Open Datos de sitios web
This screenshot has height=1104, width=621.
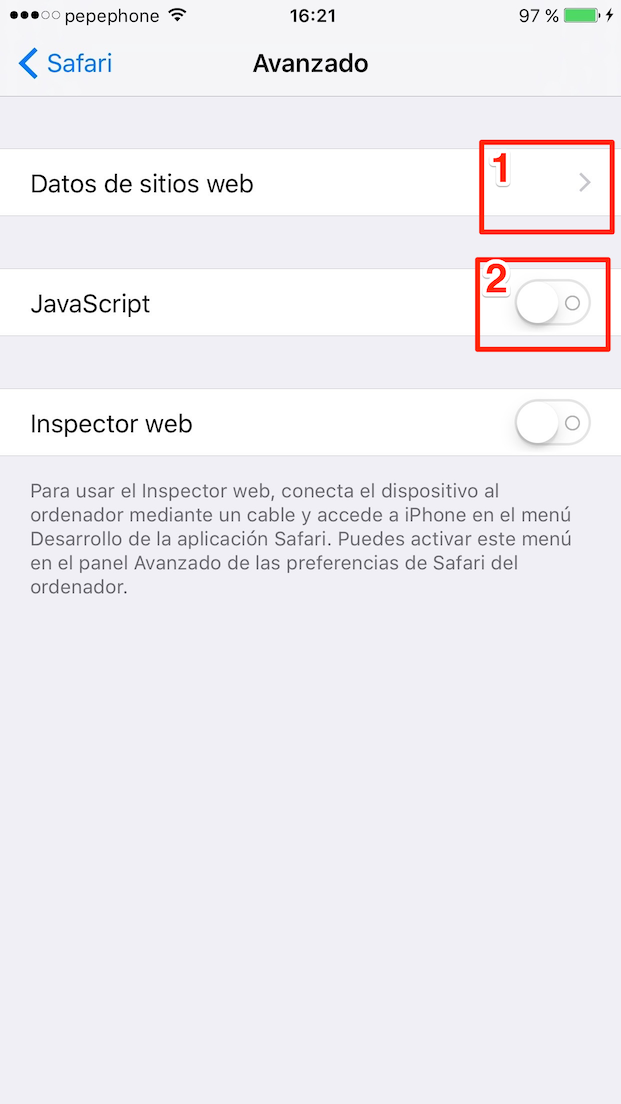click(310, 184)
